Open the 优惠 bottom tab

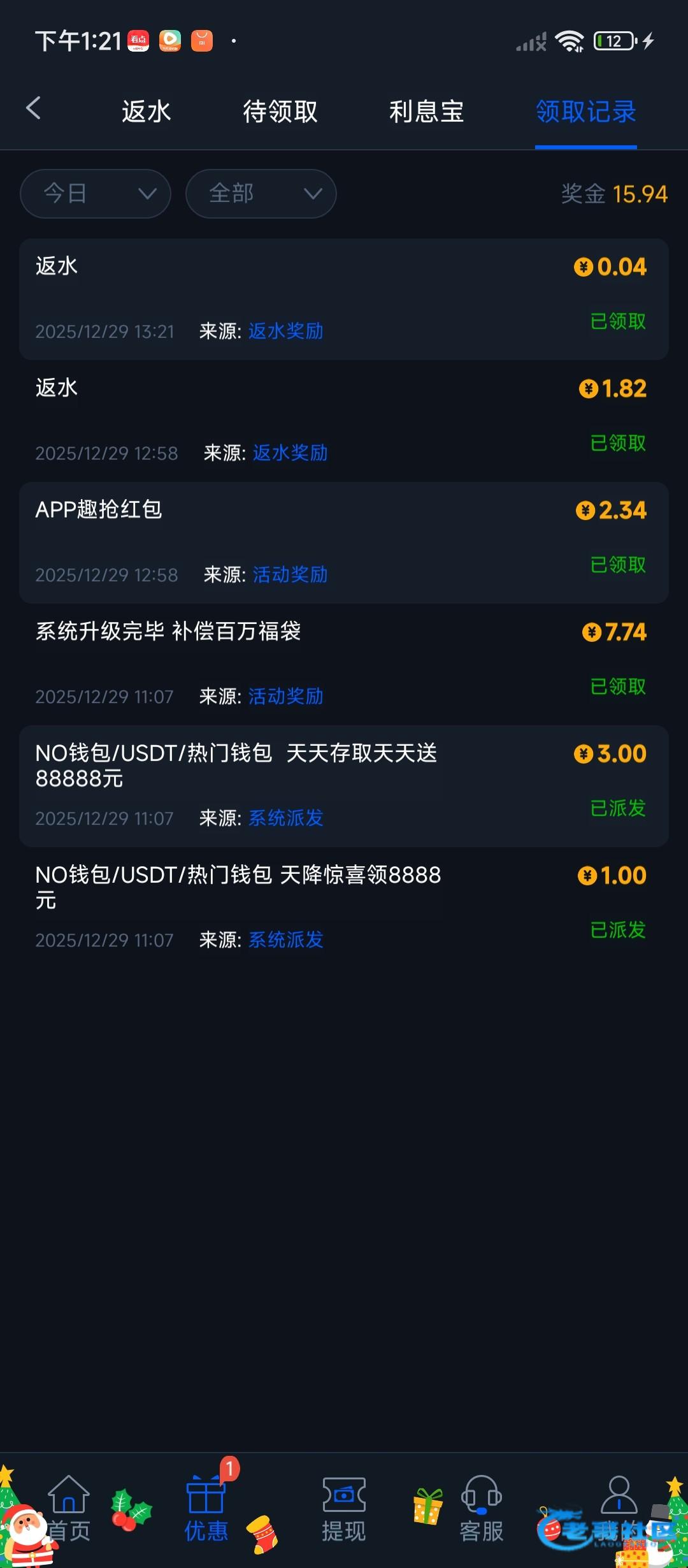coord(206,1508)
